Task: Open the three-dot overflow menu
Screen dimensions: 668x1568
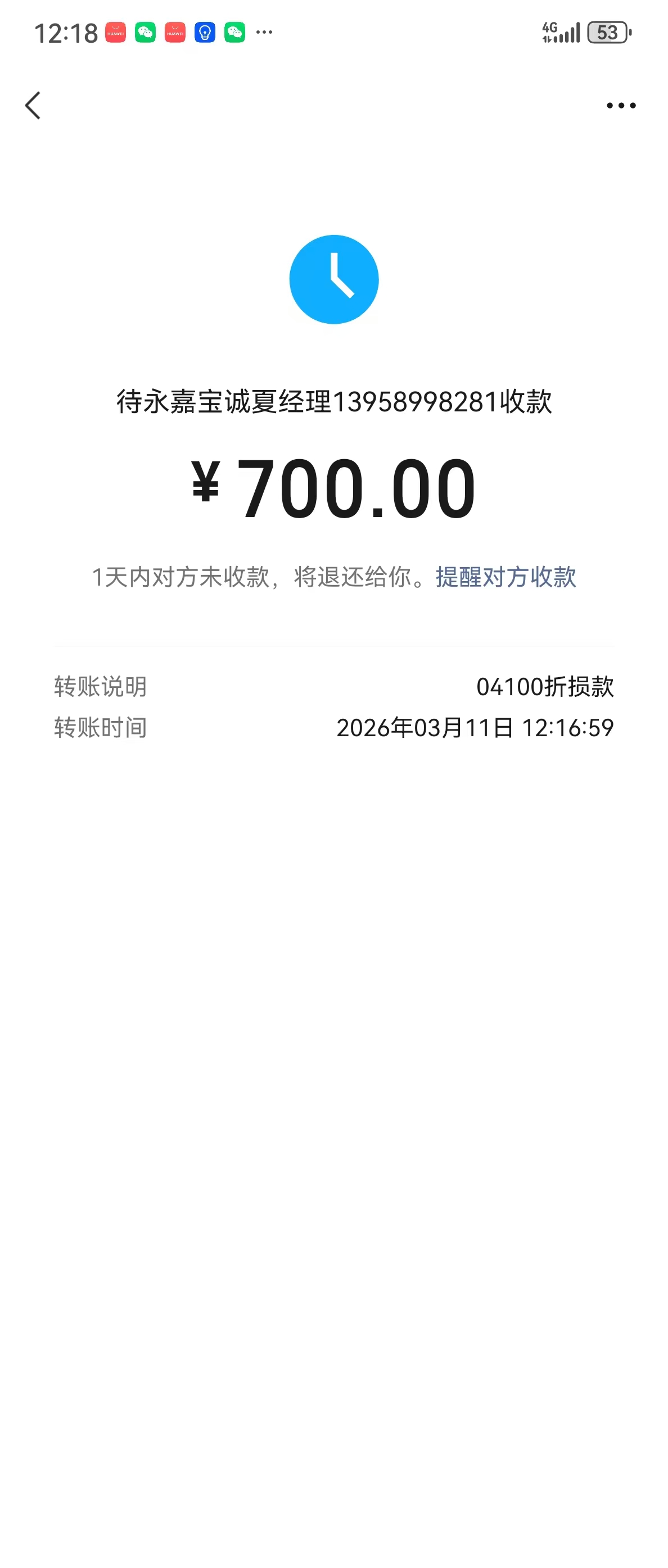Action: tap(621, 106)
